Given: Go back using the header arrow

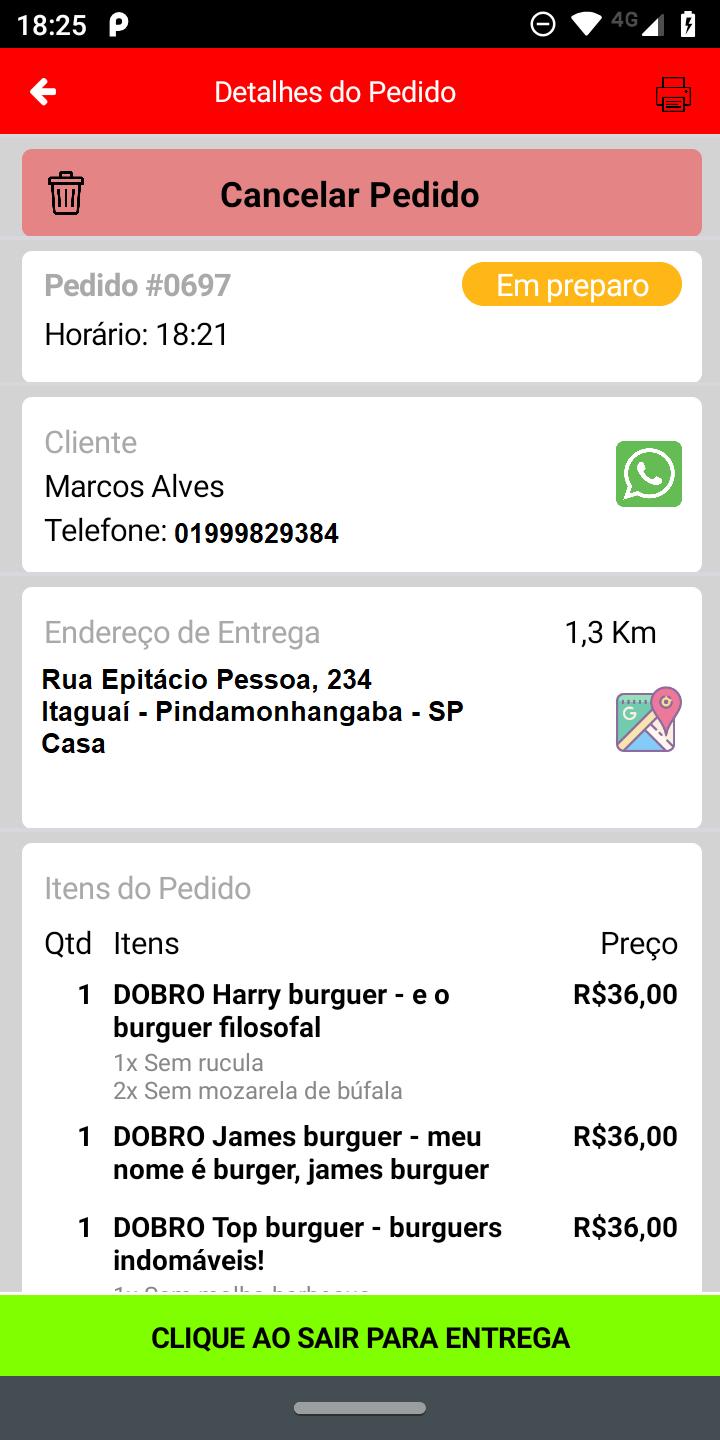Looking at the screenshot, I should (43, 92).
